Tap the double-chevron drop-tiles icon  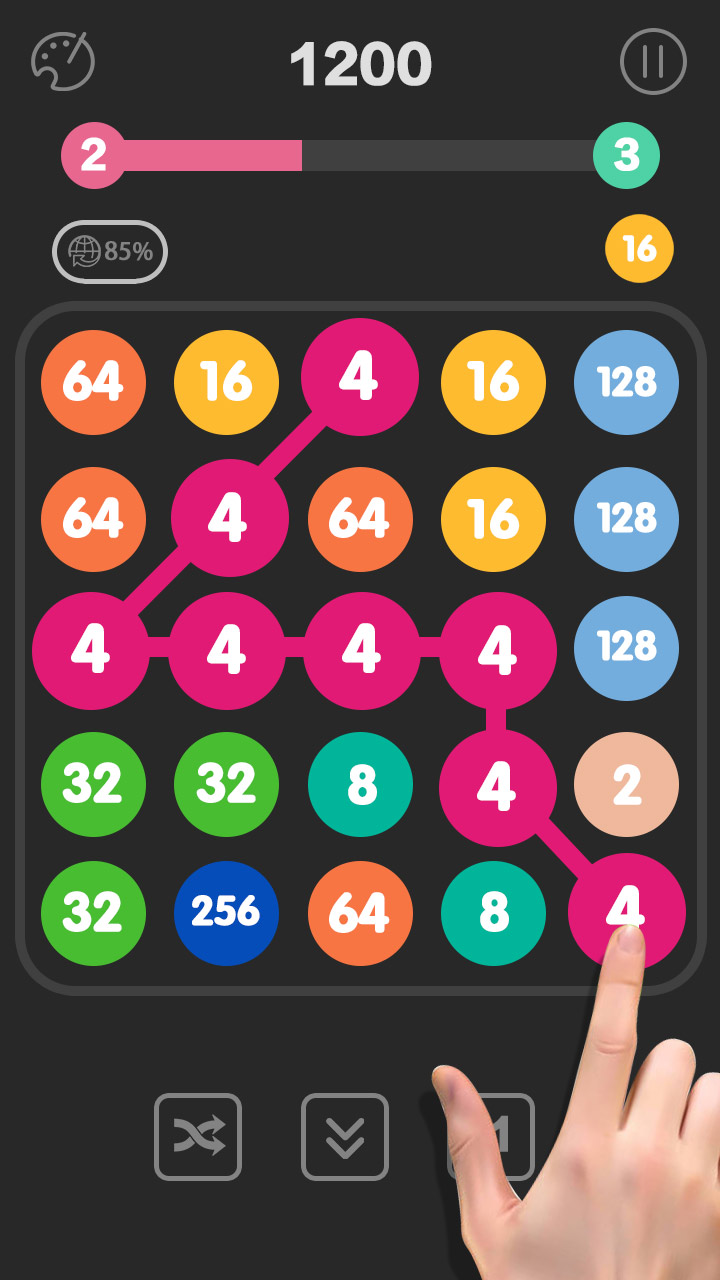point(344,1138)
